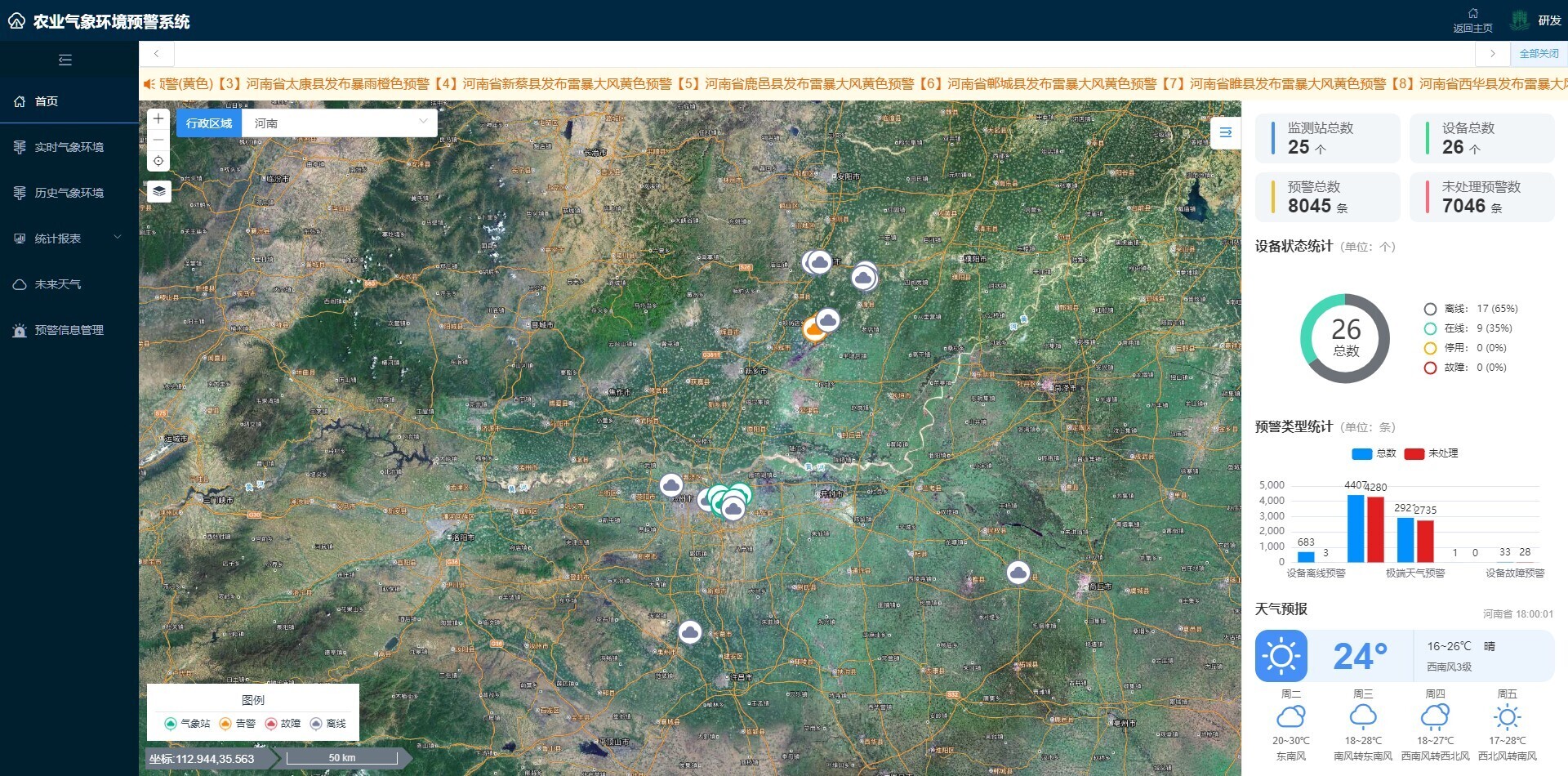The image size is (1568, 776).
Task: Open the map layers switcher
Action: [159, 191]
